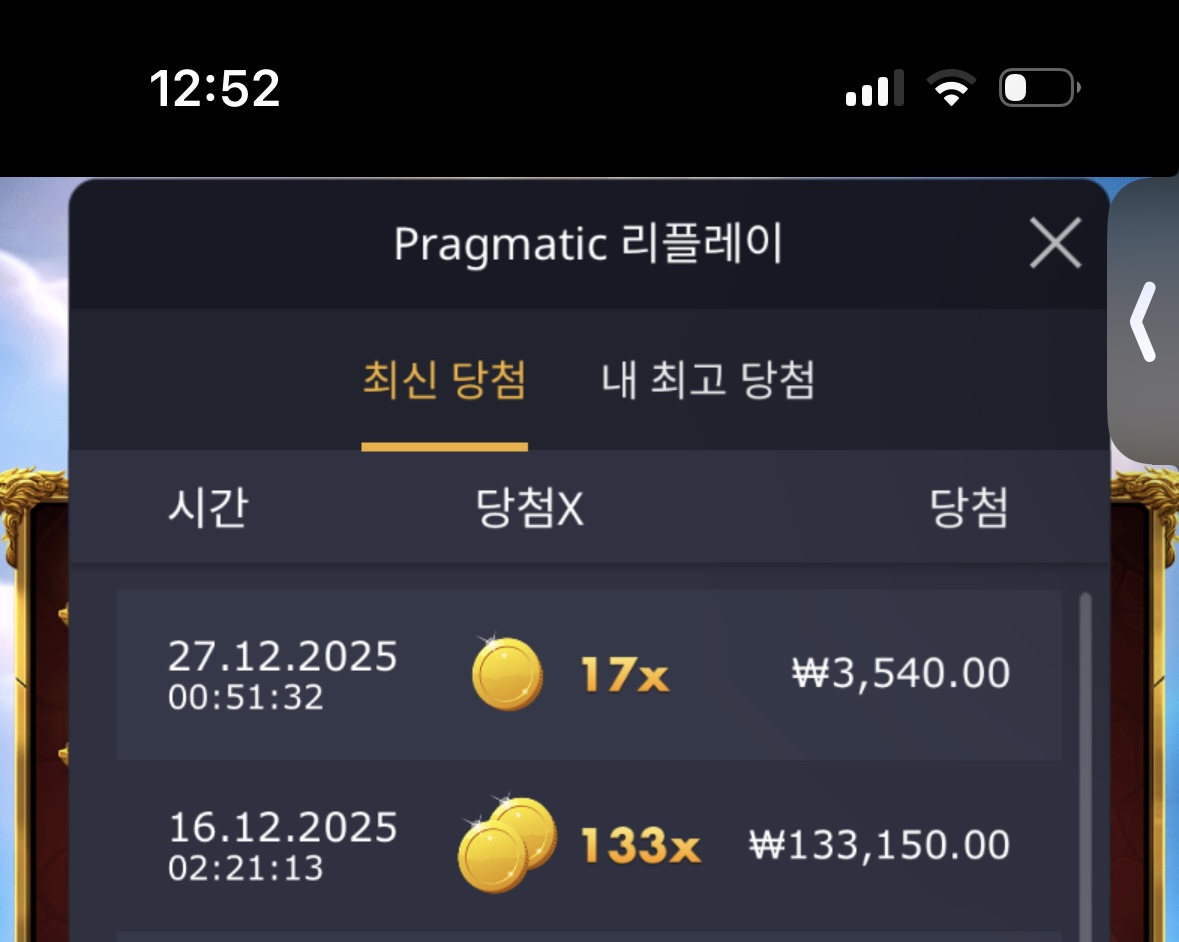This screenshot has width=1179, height=942.
Task: Close the Pragmatic replay dialog
Action: [1055, 244]
